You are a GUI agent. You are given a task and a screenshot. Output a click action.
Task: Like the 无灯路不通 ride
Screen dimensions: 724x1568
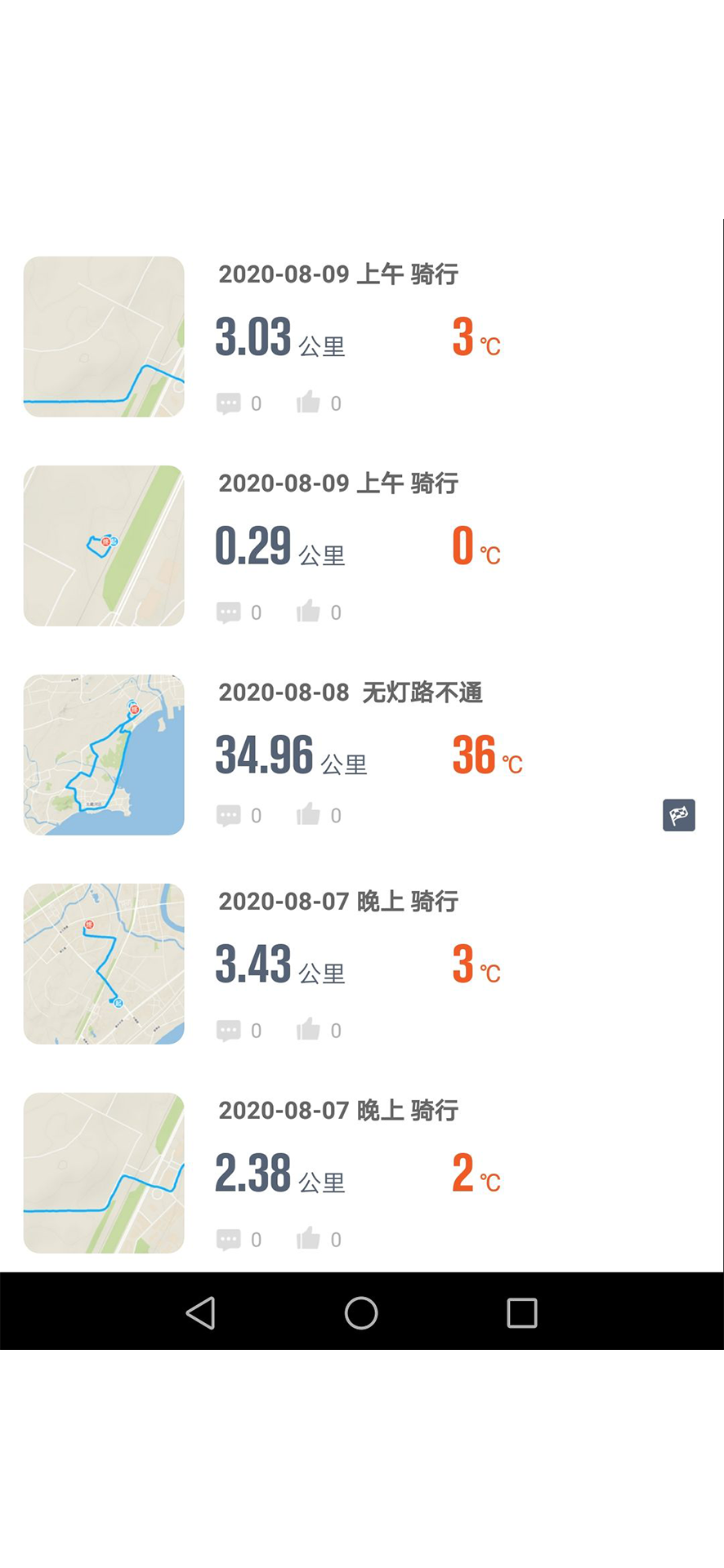tap(309, 814)
